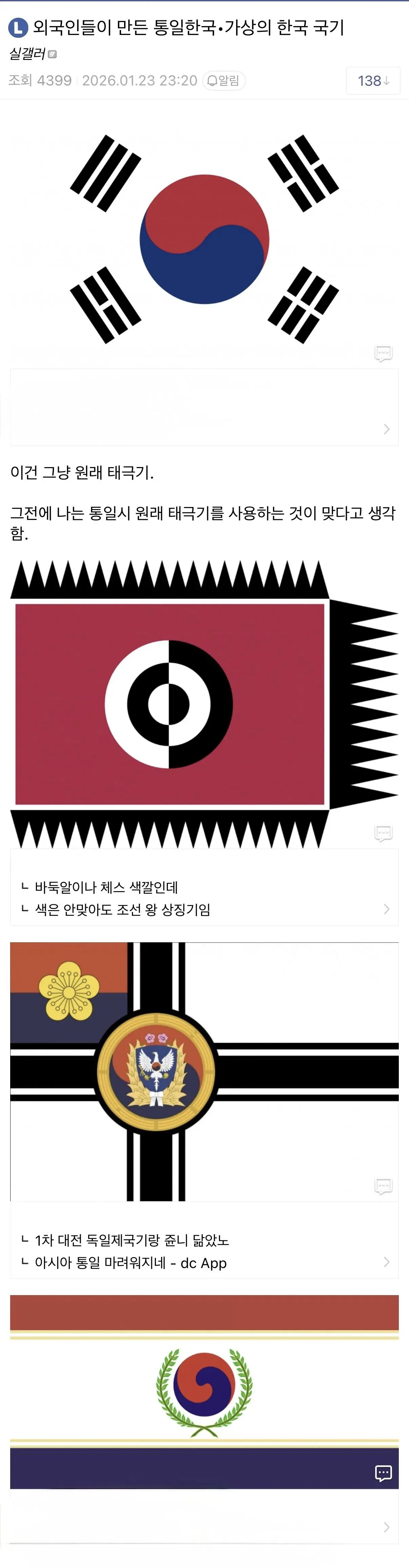Open author 실갤러's profile
The height and width of the screenshot is (1568, 409).
(x=27, y=54)
